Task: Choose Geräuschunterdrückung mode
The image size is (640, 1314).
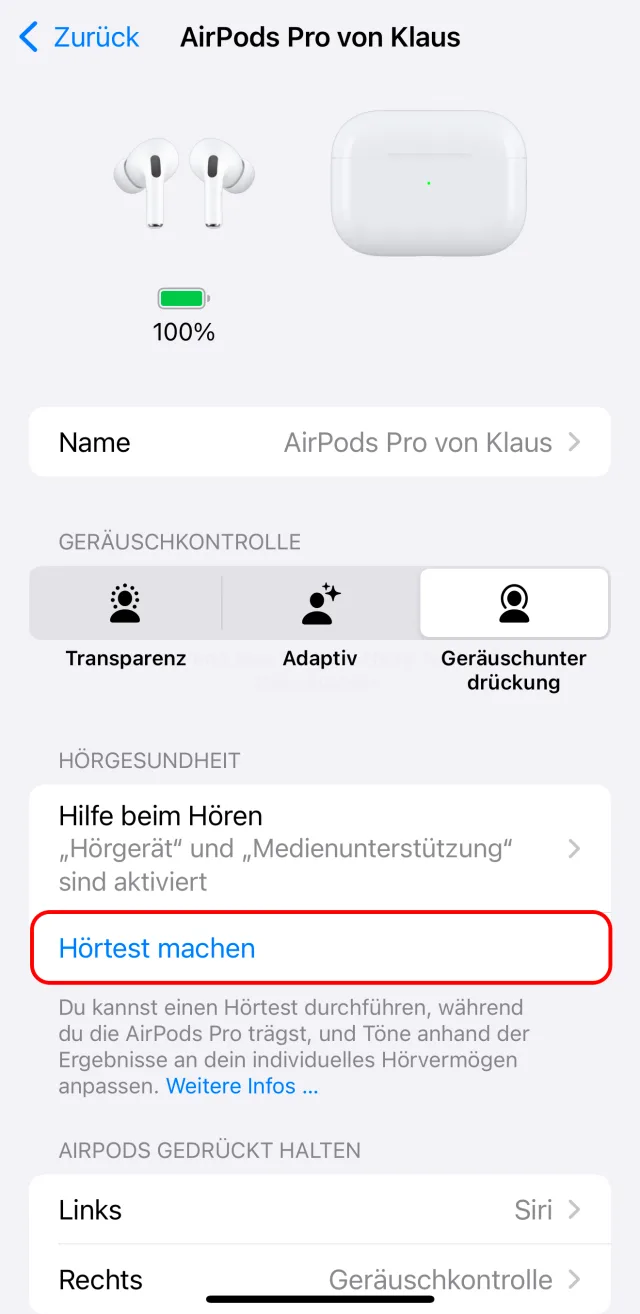Action: point(514,604)
